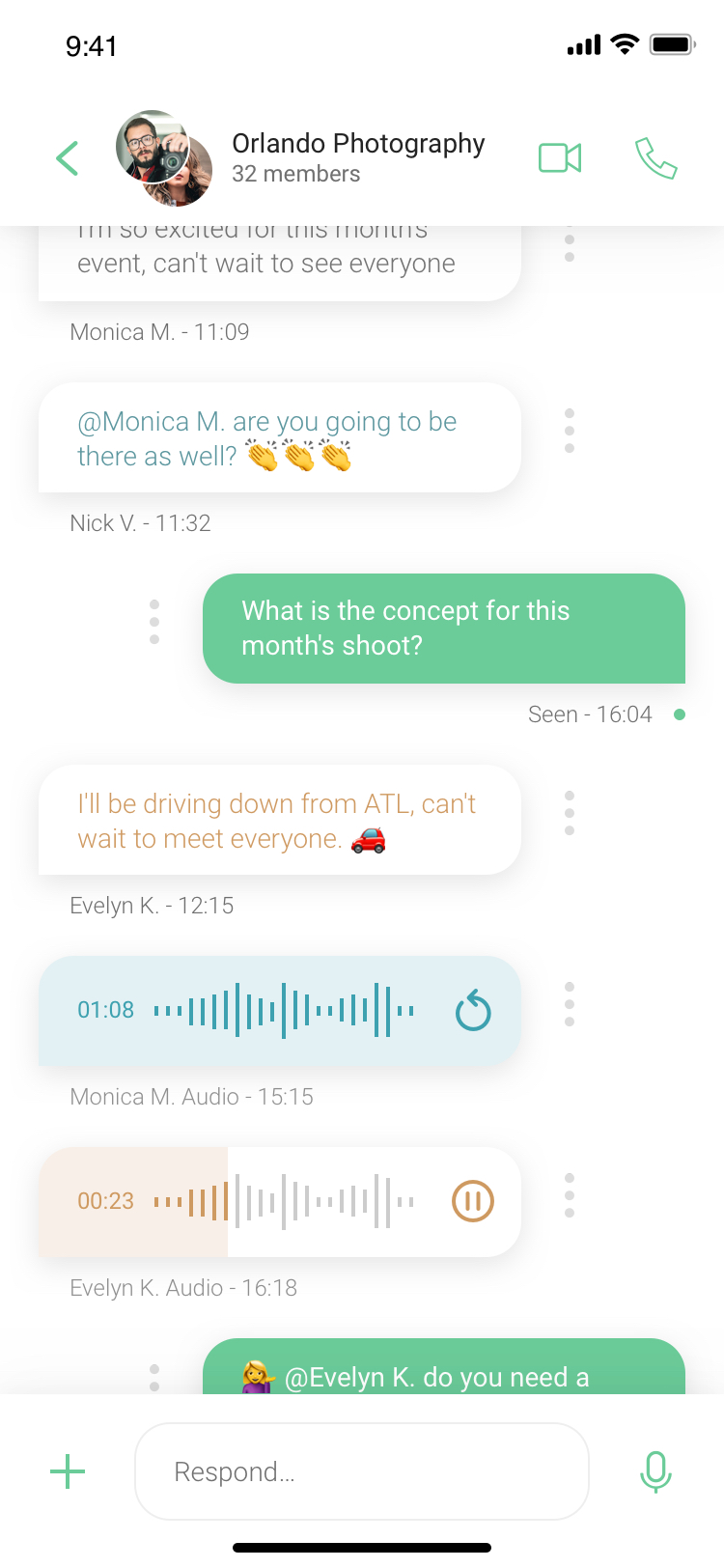
Task: Pause Evelyn K.'s 00:23 audio message
Action: point(473,1201)
